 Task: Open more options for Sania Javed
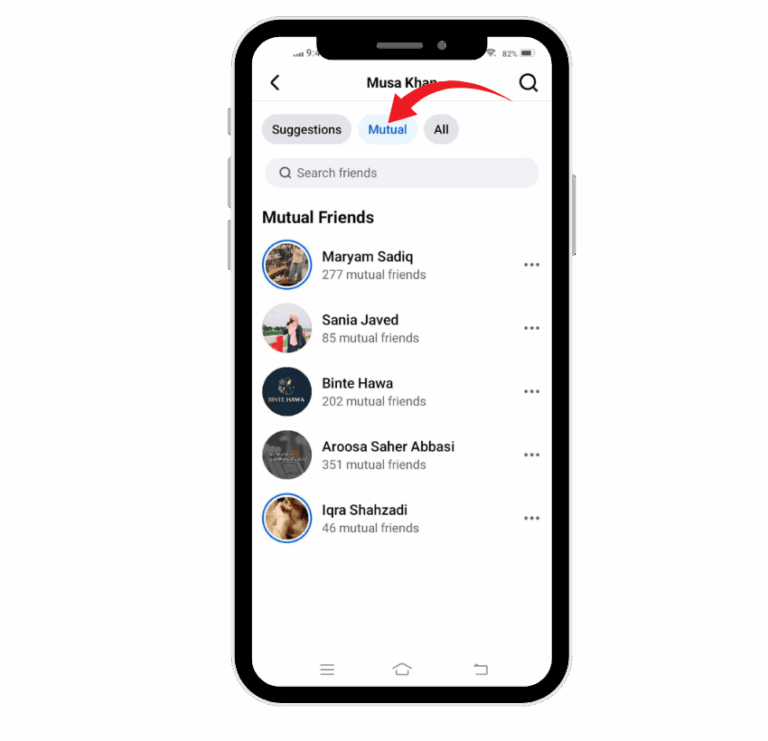[531, 328]
